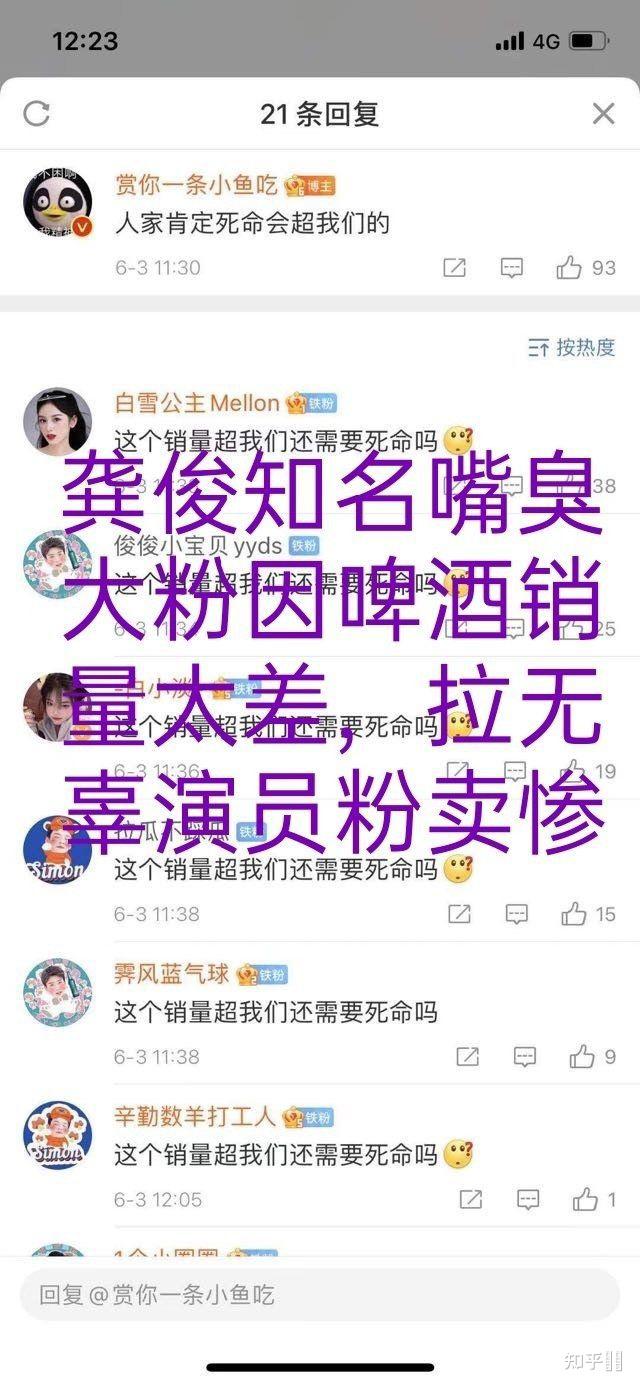Viewport: 640px width, 1385px height.
Task: Open 俊俊小宝贝yyds's avatar
Action: [x=58, y=564]
